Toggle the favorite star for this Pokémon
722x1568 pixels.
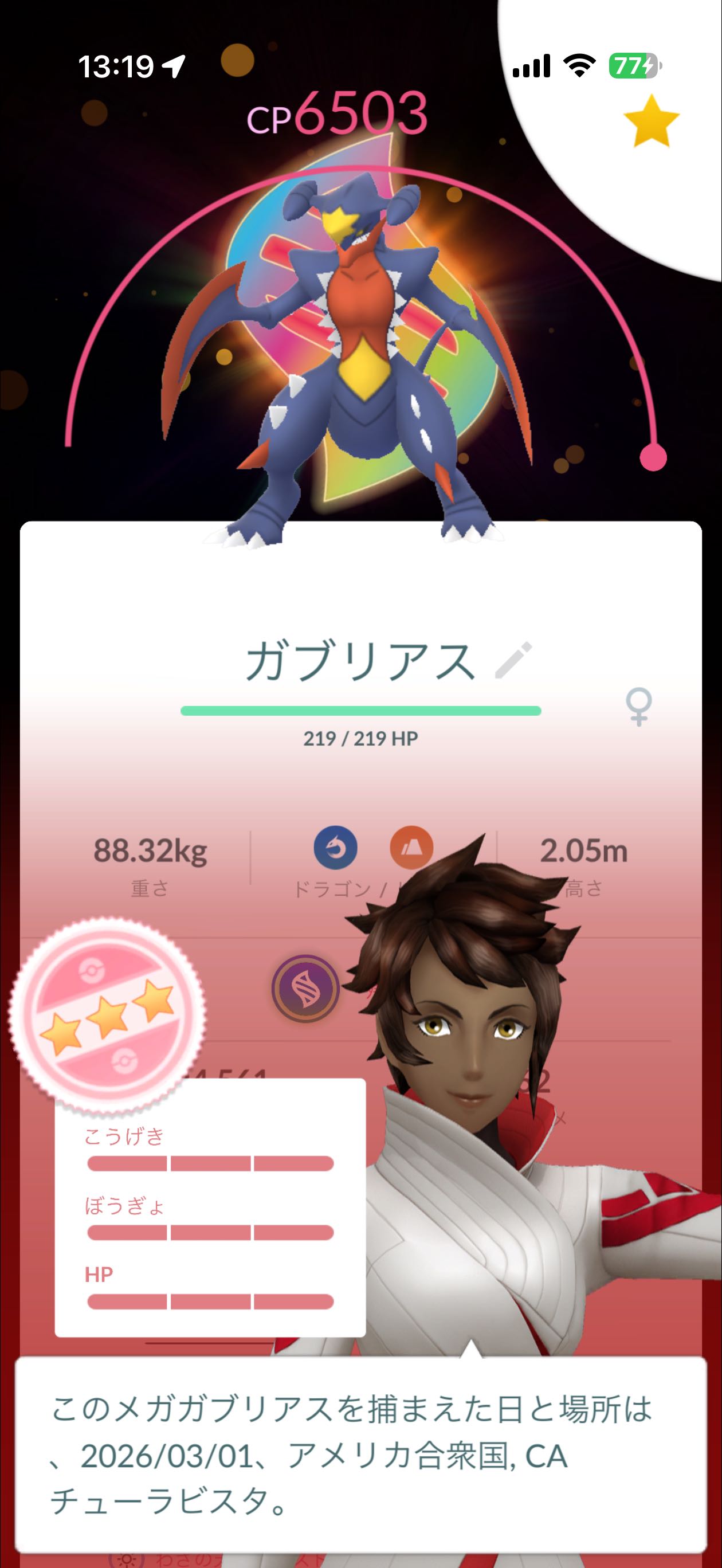[x=651, y=121]
